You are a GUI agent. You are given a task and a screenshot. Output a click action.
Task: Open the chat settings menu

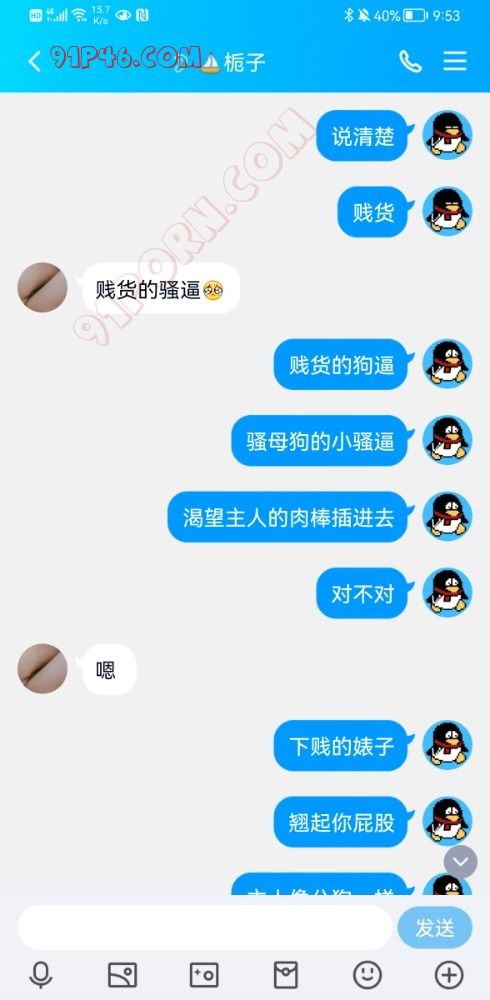click(455, 61)
